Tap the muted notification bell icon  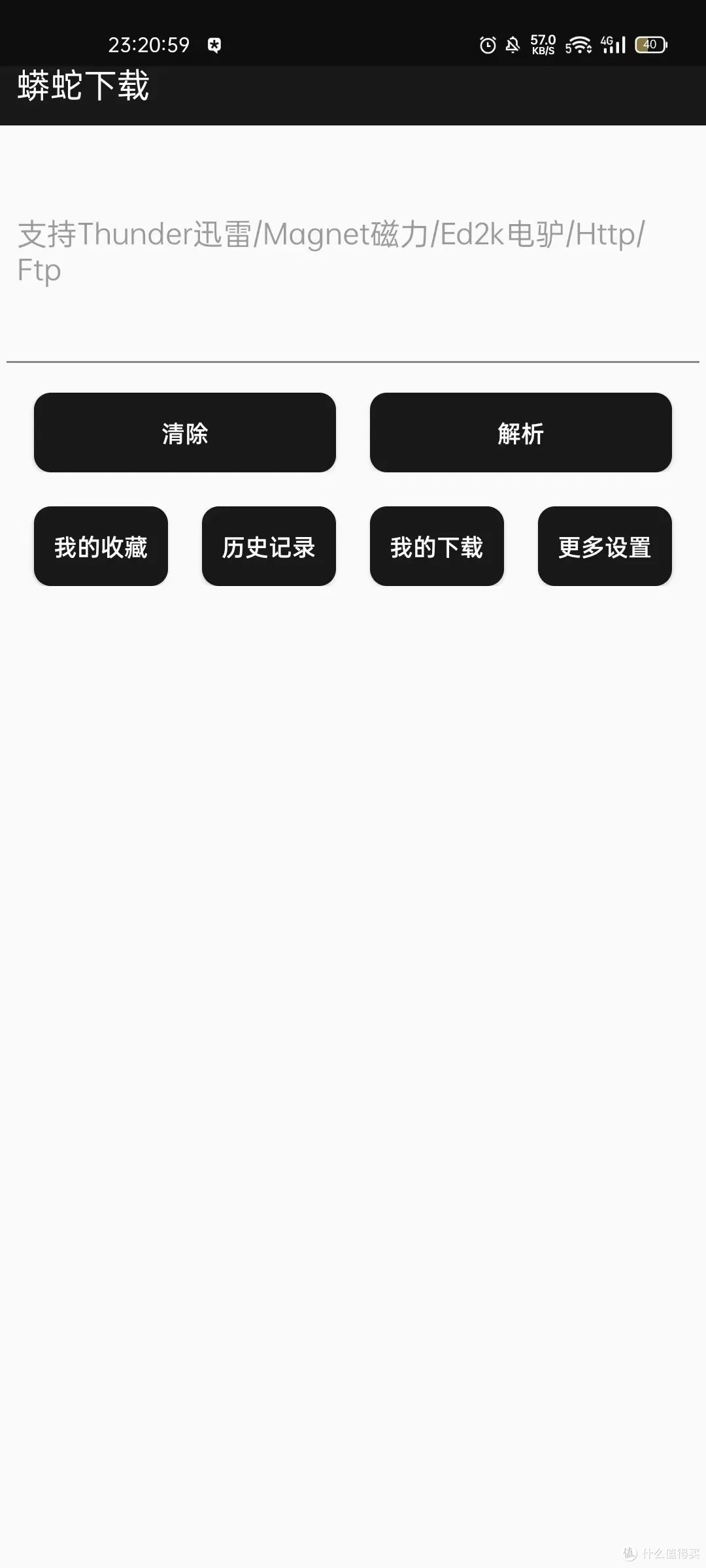click(513, 44)
